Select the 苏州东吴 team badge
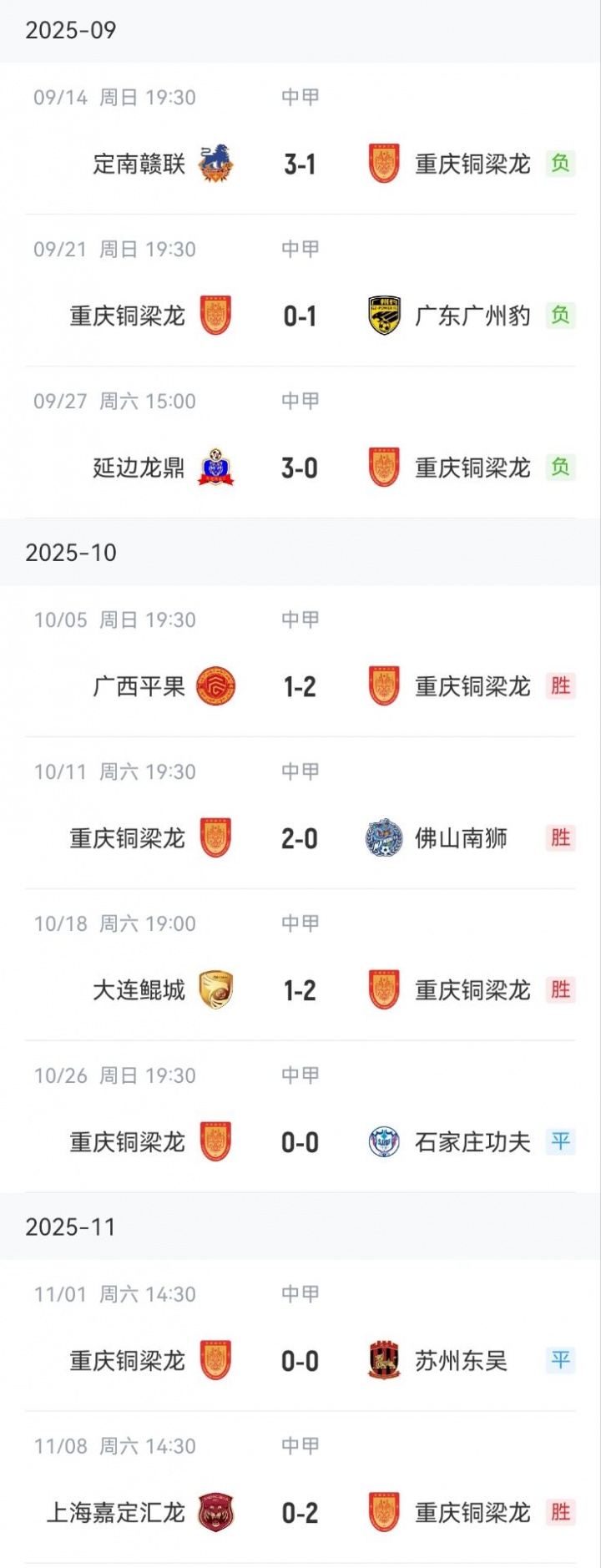 382,1360
